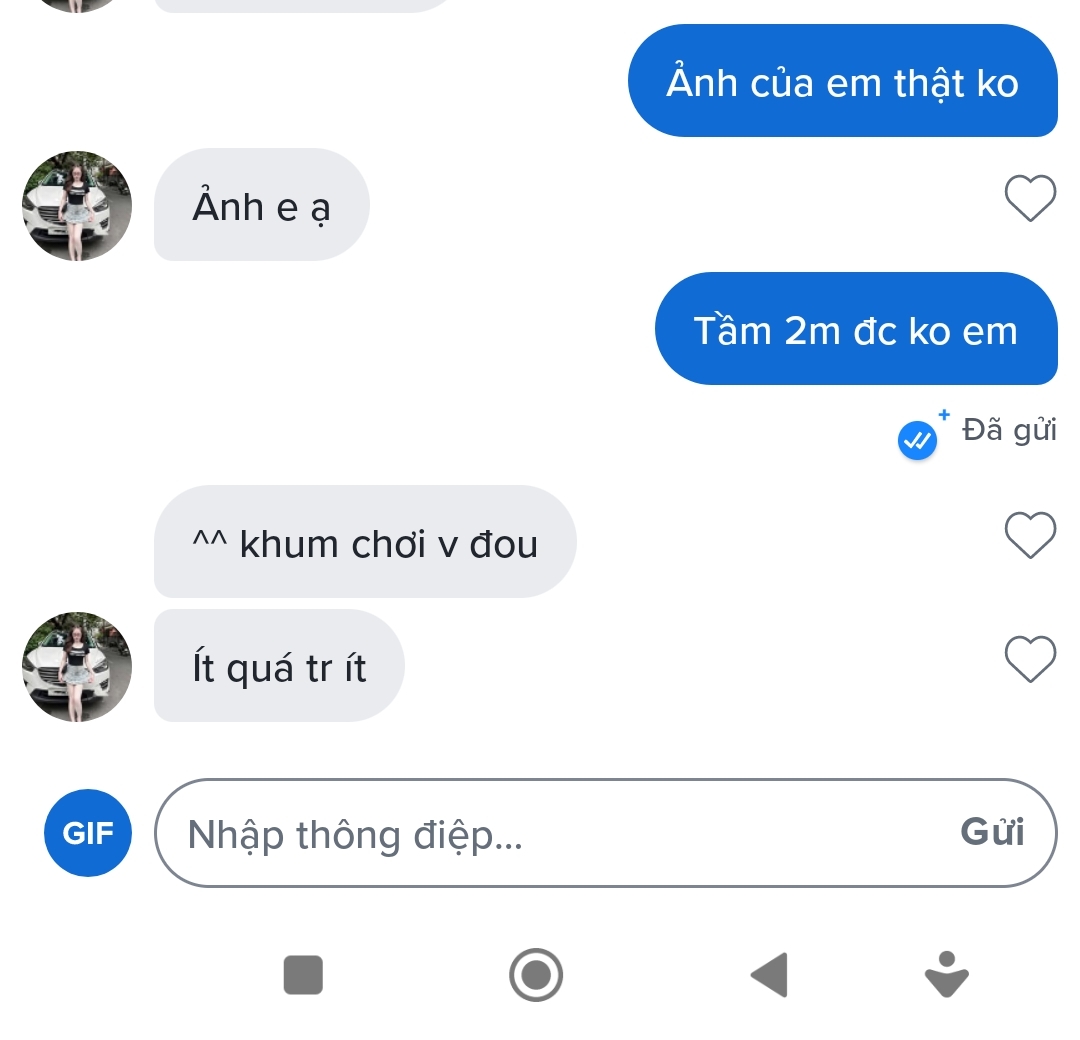
Task: Like the message "Ảnh e ạ"
Action: (x=1029, y=198)
